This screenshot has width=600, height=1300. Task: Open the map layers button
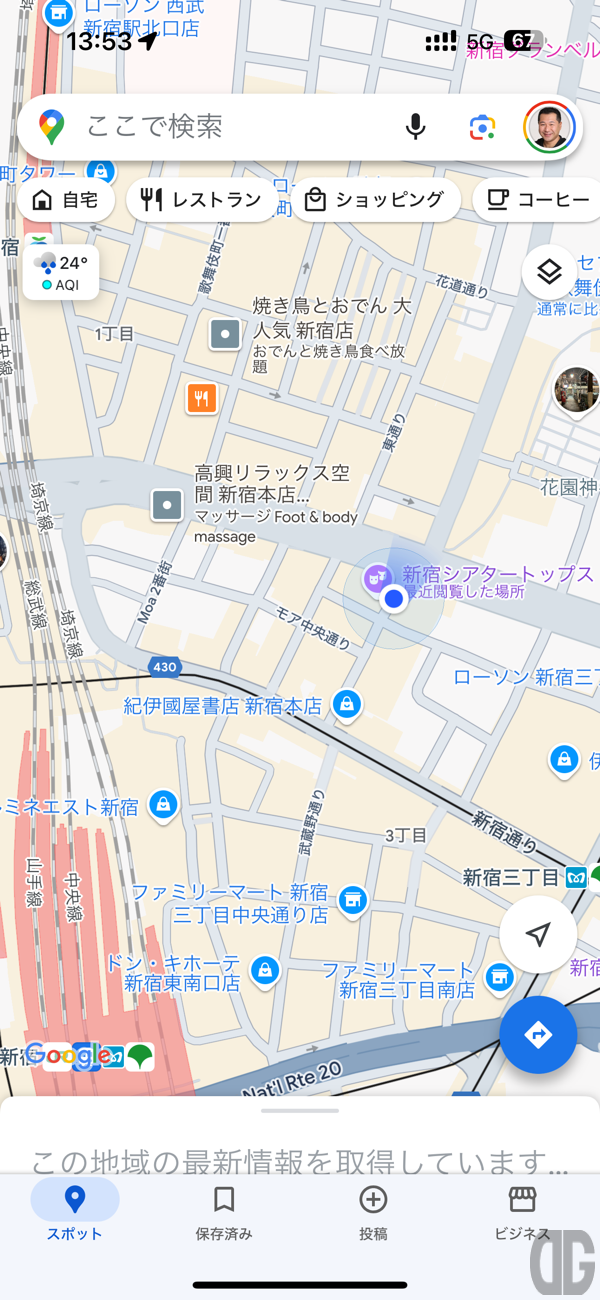point(549,271)
